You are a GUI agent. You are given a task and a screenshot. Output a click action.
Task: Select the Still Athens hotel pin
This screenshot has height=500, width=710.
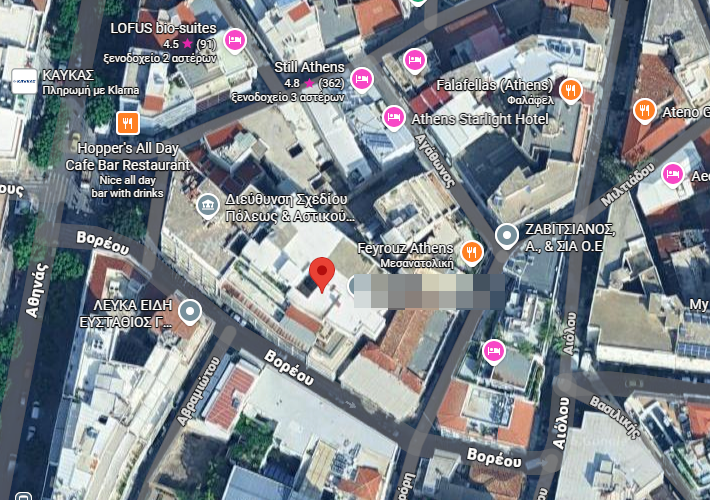coord(362,77)
